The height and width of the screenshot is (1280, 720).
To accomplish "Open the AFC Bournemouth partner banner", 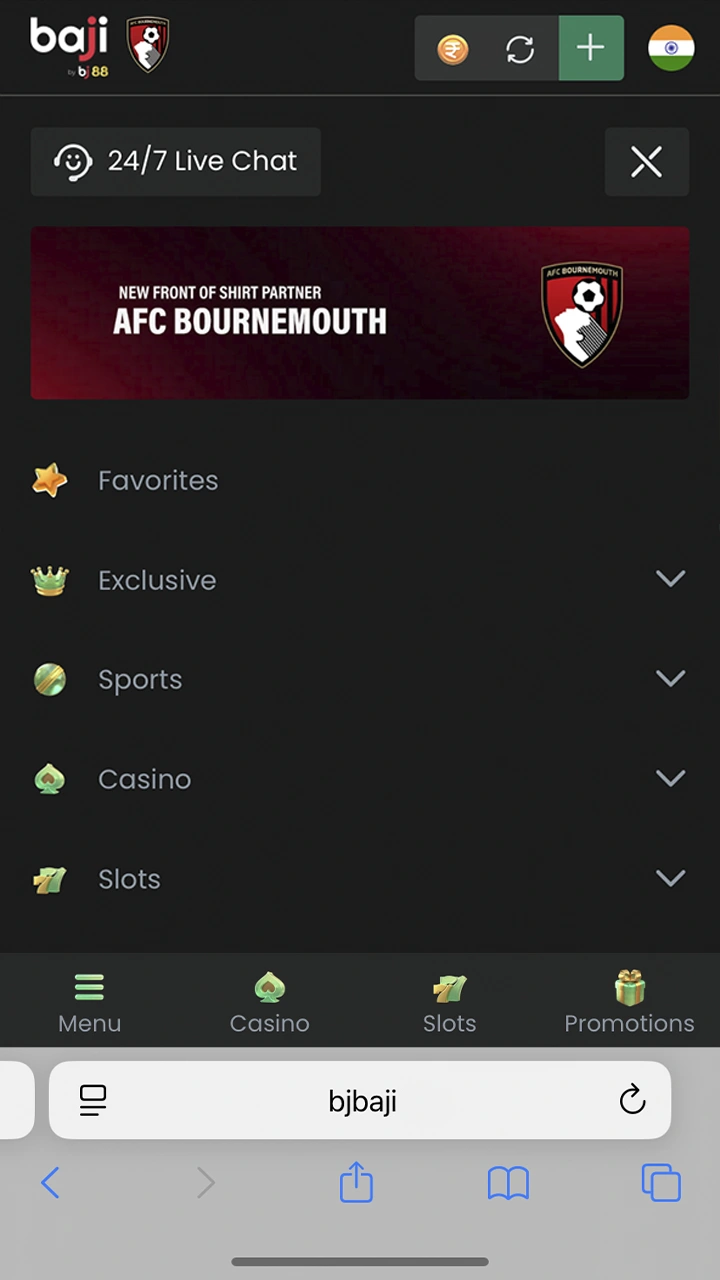I will click(360, 313).
